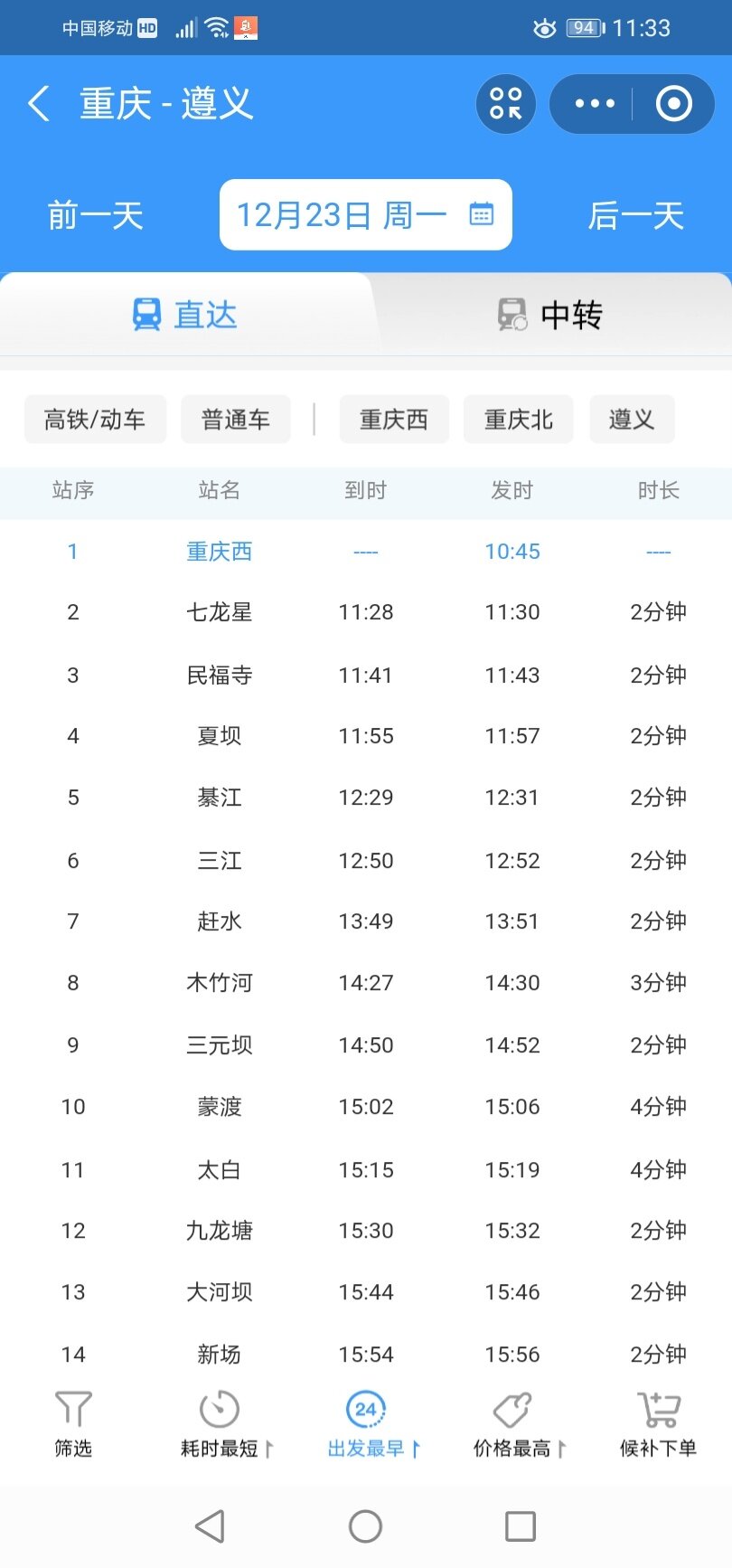
Task: Switch to the 中转 tab
Action: 549,315
